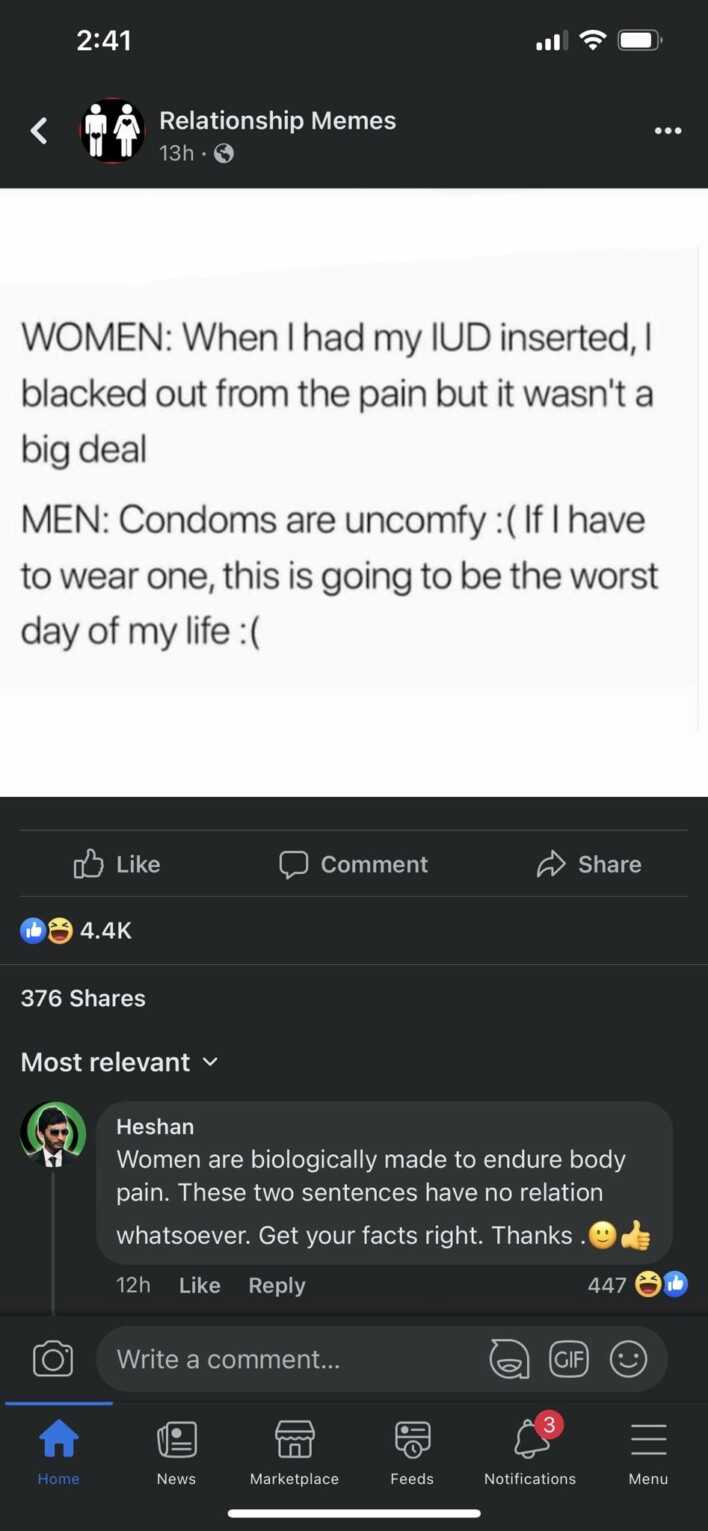
Task: Open the post's three-dot overflow menu
Action: pos(667,131)
